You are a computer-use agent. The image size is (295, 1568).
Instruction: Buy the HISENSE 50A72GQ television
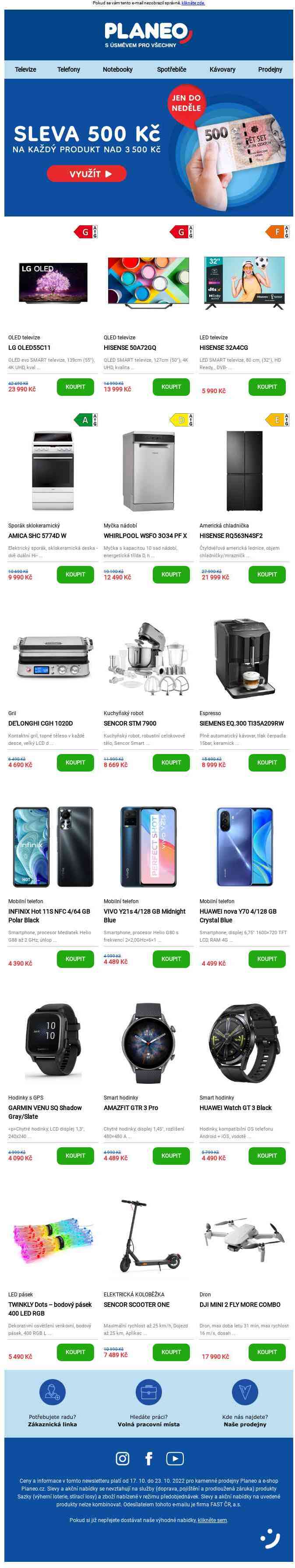click(171, 387)
